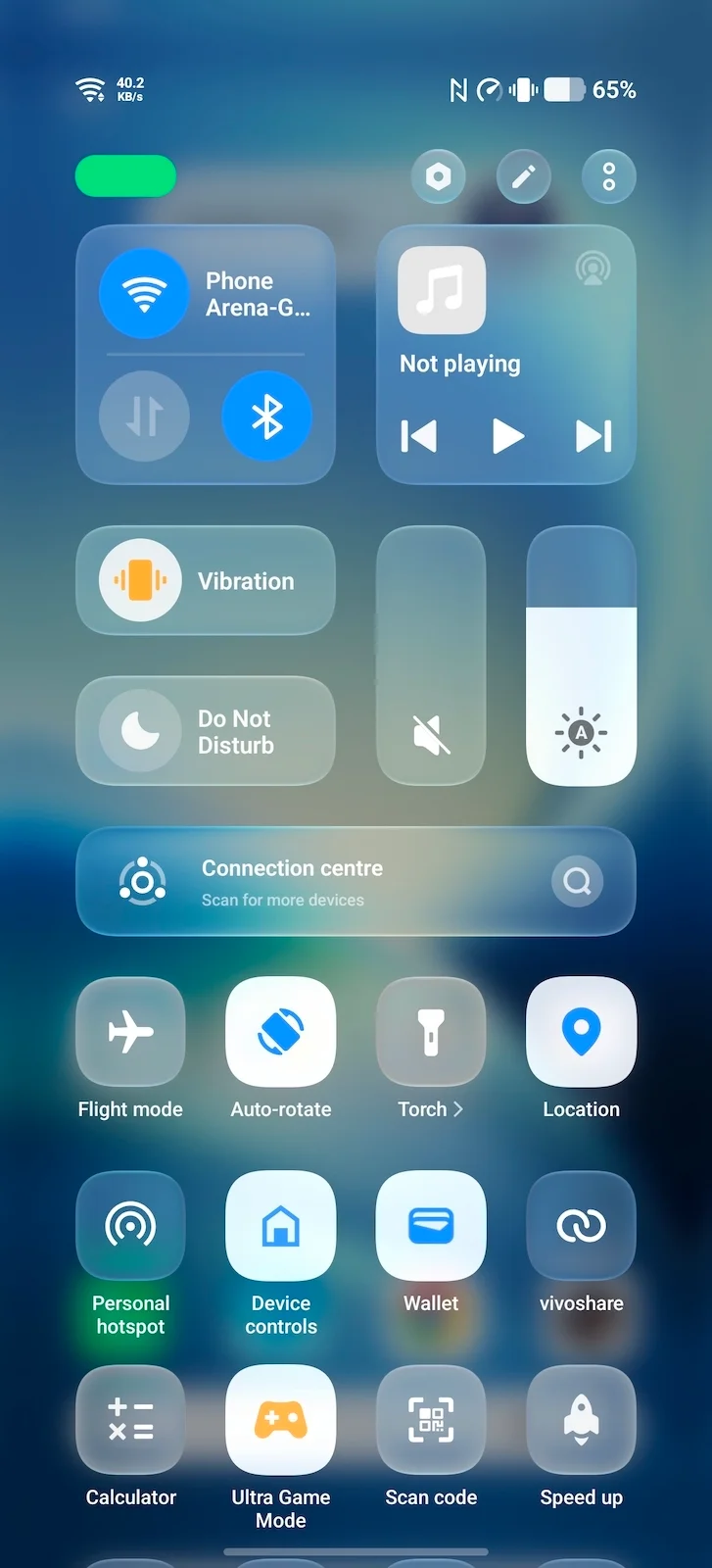Edit control centre tiles with the pencil icon
This screenshot has width=712, height=1568.
[x=524, y=176]
